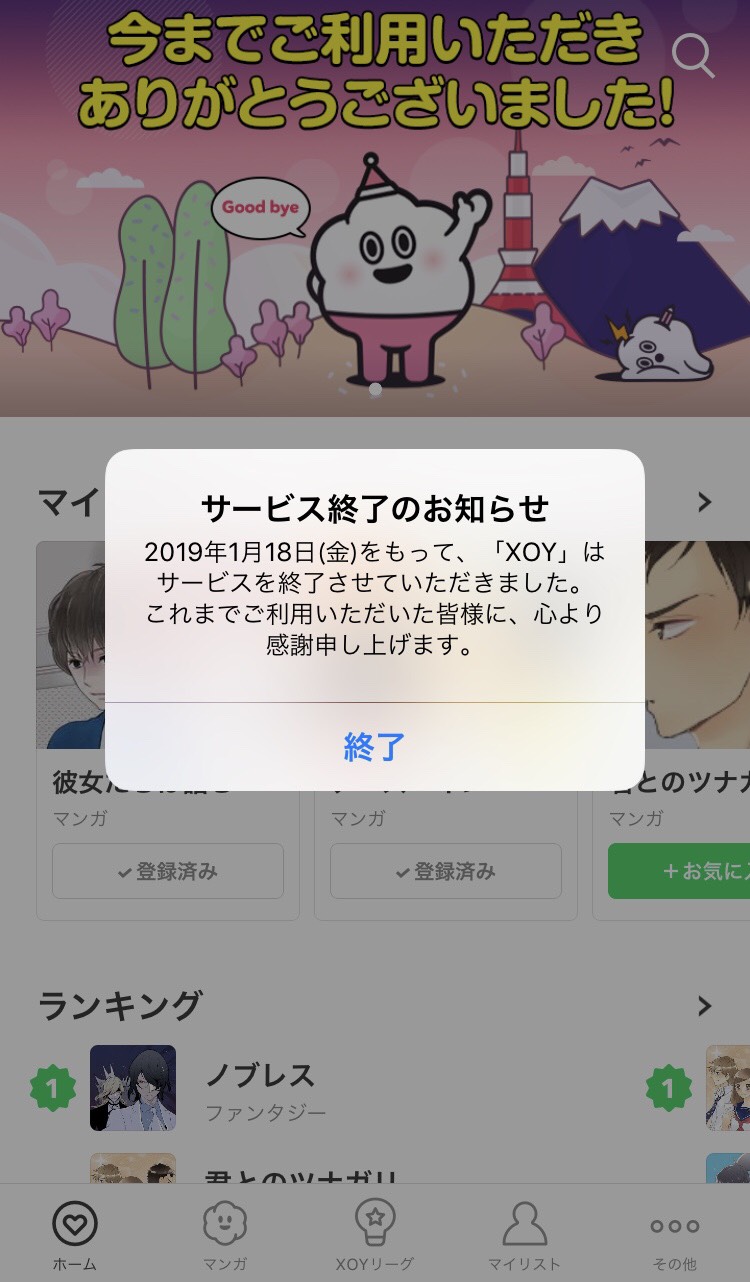Tap the green お気に入り add button
This screenshot has height=1282, width=750.
pos(679,871)
